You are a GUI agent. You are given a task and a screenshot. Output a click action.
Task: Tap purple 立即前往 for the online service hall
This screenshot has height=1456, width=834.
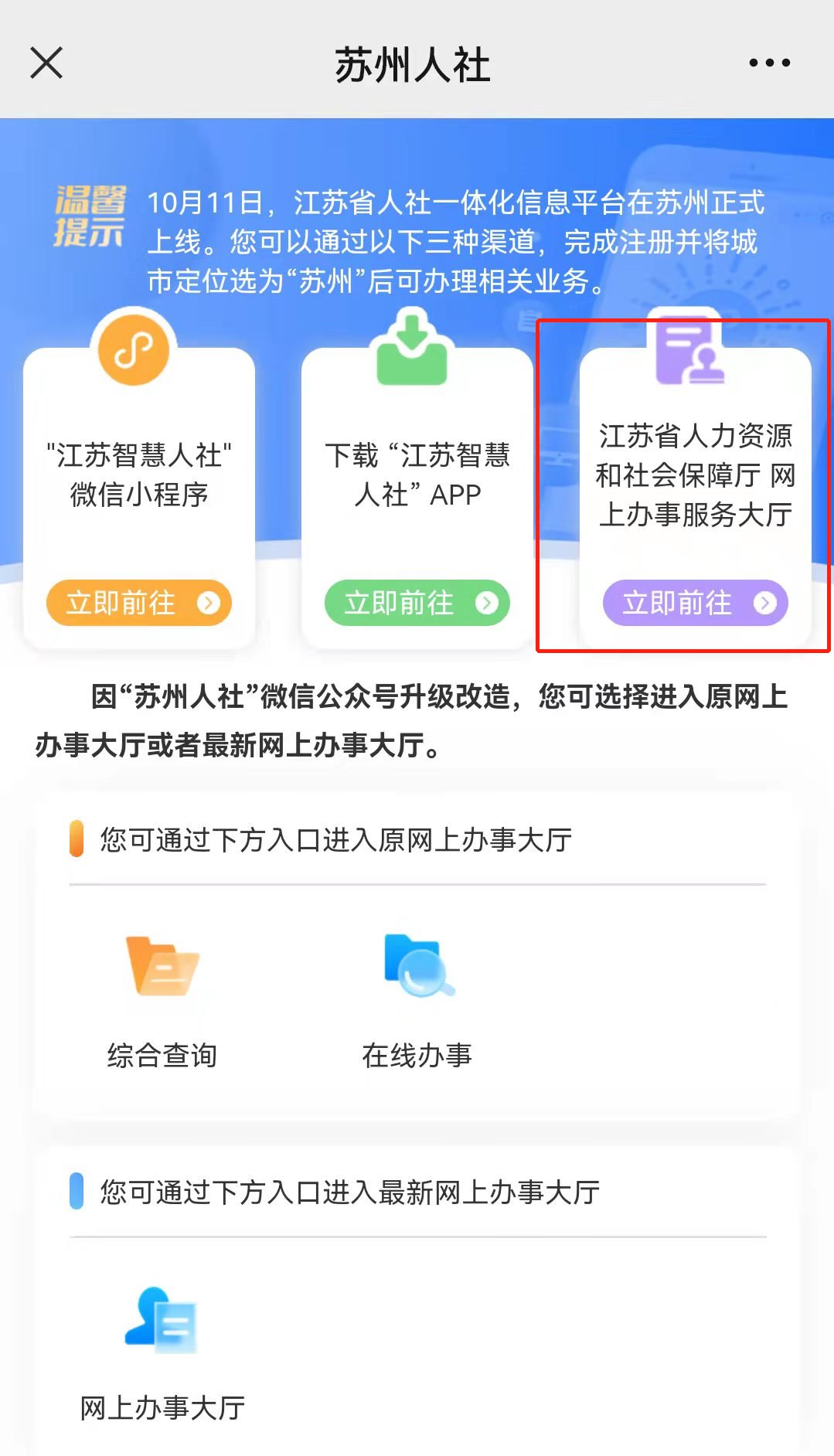695,603
